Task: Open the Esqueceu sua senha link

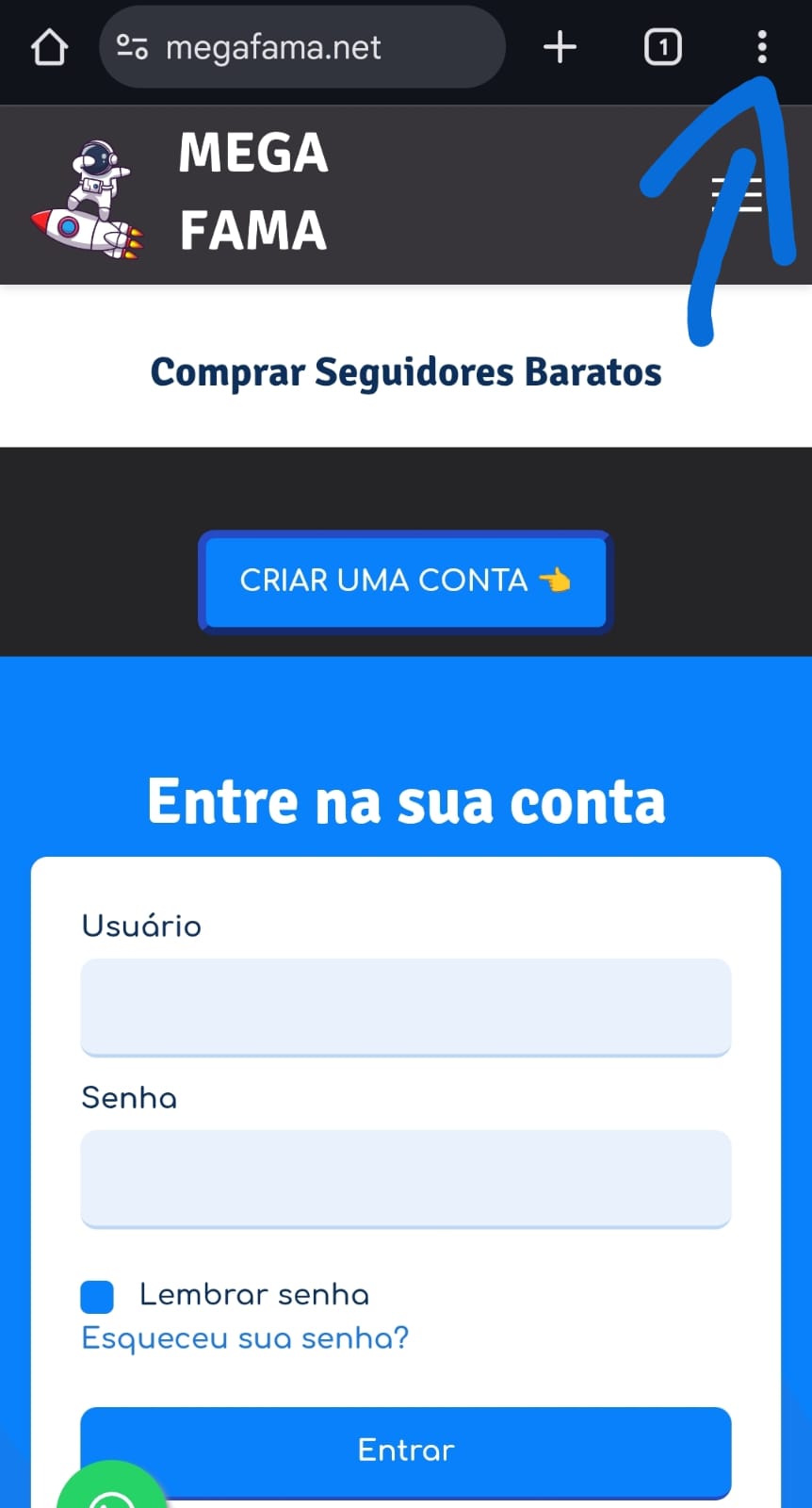Action: (245, 1338)
